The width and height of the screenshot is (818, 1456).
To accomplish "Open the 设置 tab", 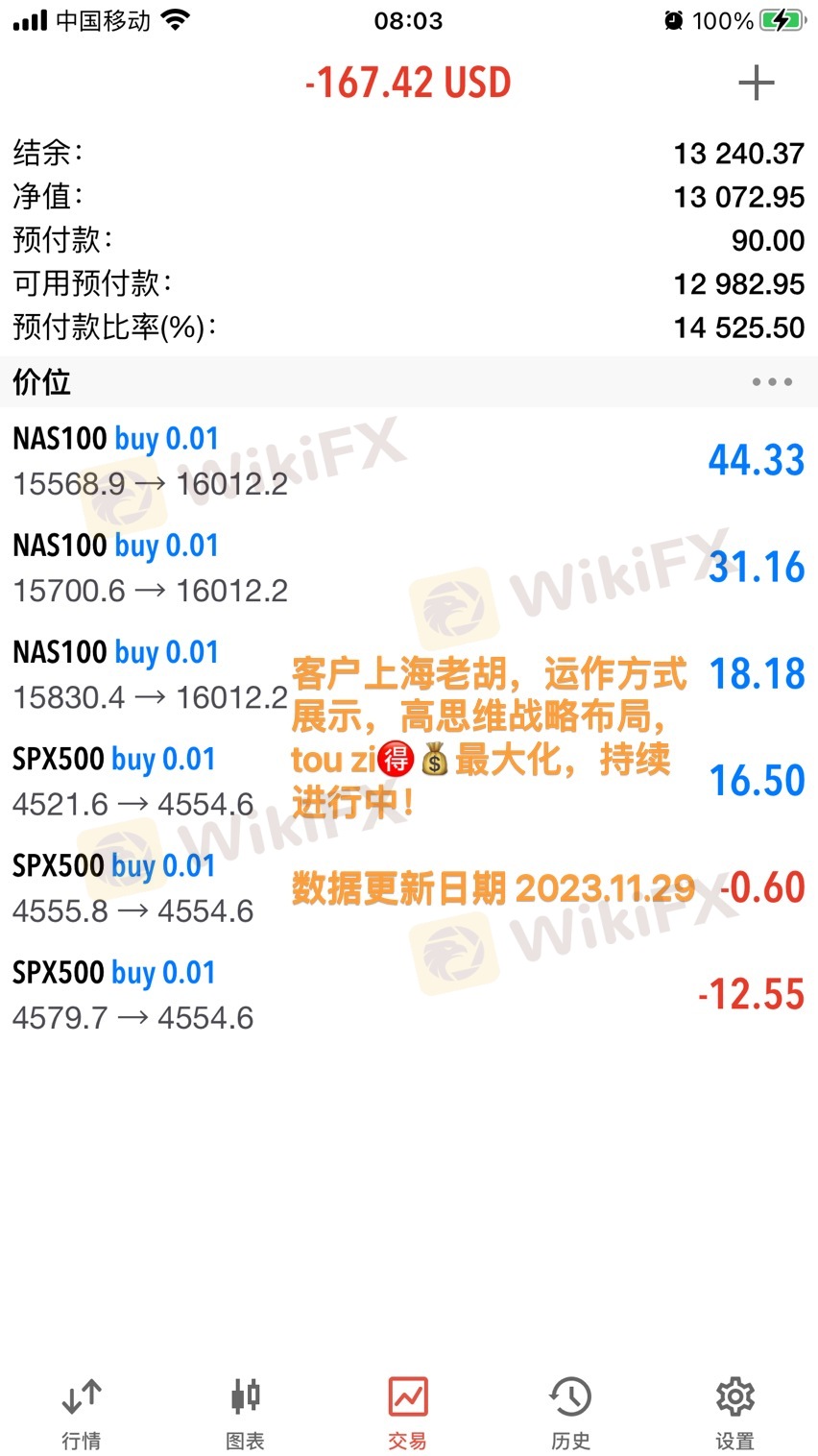I will point(734,1412).
